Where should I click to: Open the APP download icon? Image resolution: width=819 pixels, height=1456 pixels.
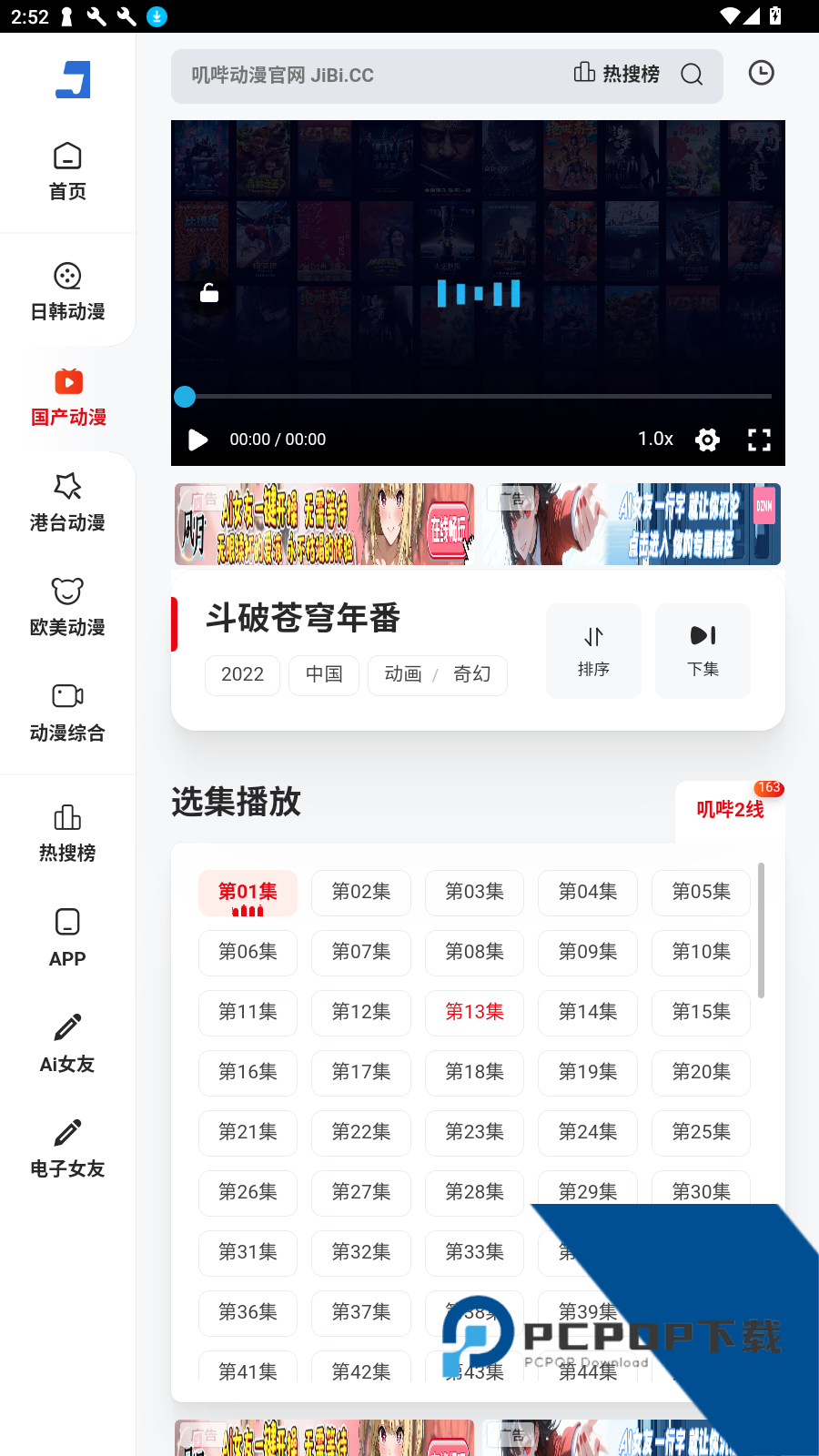pyautogui.click(x=67, y=922)
